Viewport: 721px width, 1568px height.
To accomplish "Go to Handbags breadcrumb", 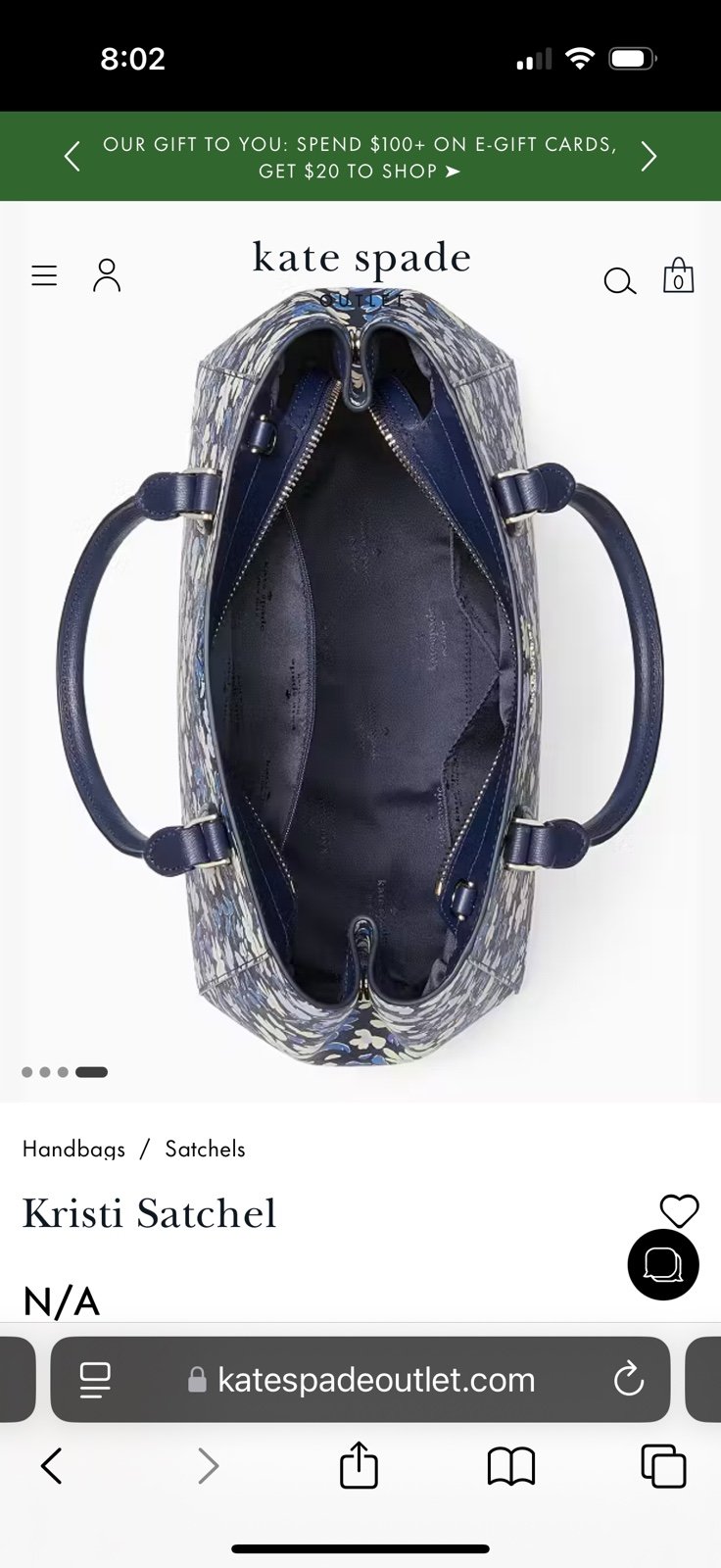I will point(73,1149).
